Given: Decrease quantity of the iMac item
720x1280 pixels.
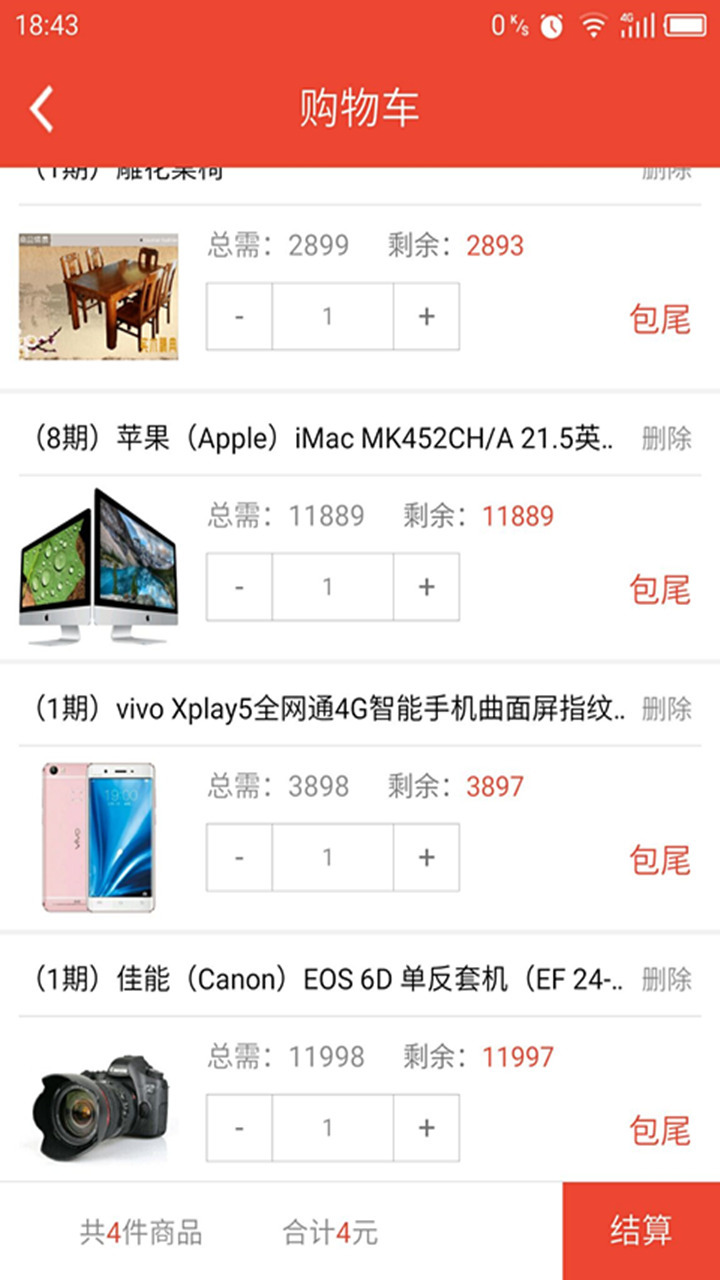Looking at the screenshot, I should click(239, 587).
